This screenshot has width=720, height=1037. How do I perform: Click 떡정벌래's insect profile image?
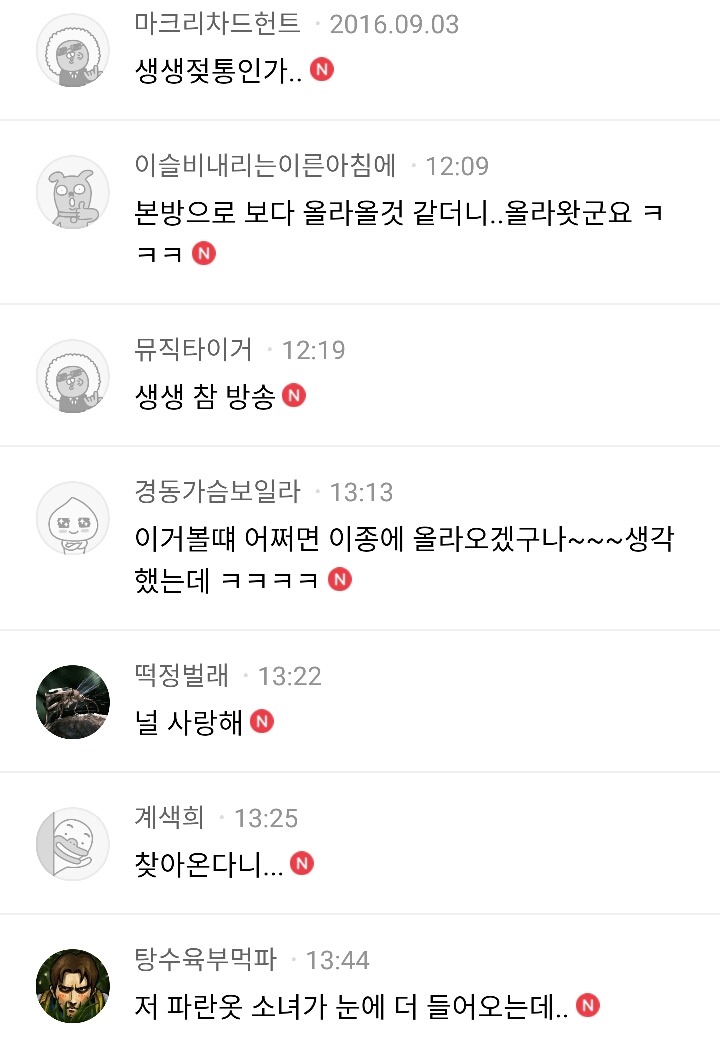(x=71, y=700)
